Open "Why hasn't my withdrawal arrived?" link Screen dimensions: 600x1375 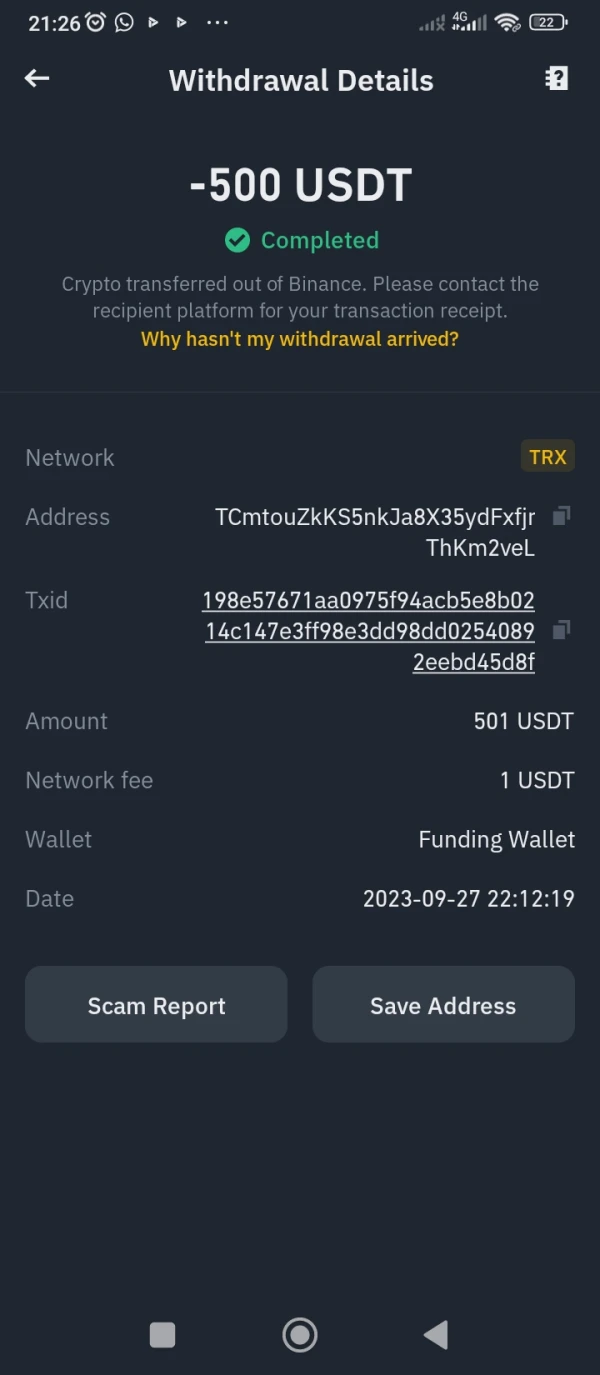pyautogui.click(x=300, y=339)
